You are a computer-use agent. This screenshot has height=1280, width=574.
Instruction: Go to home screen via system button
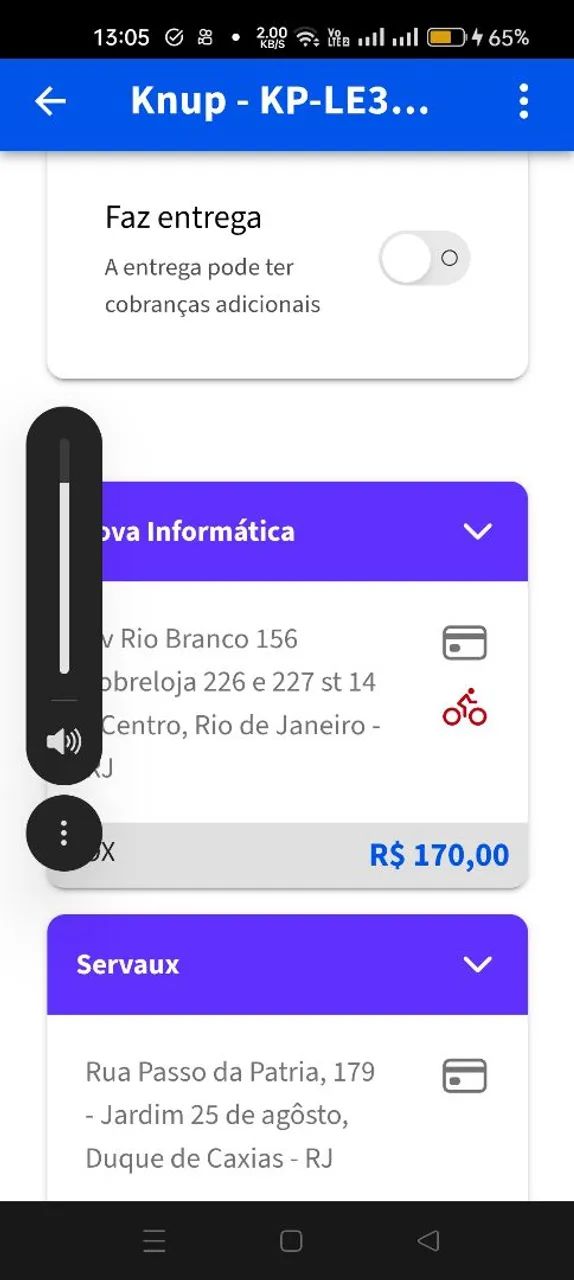[291, 1241]
